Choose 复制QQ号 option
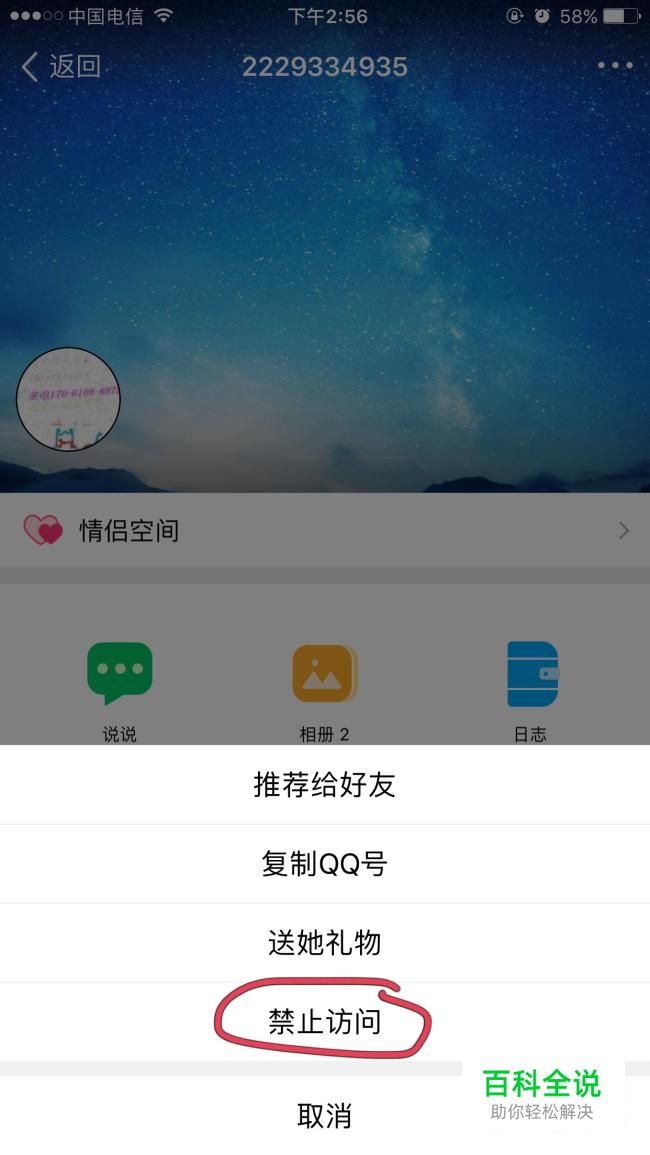The width and height of the screenshot is (650, 1155). tap(324, 864)
